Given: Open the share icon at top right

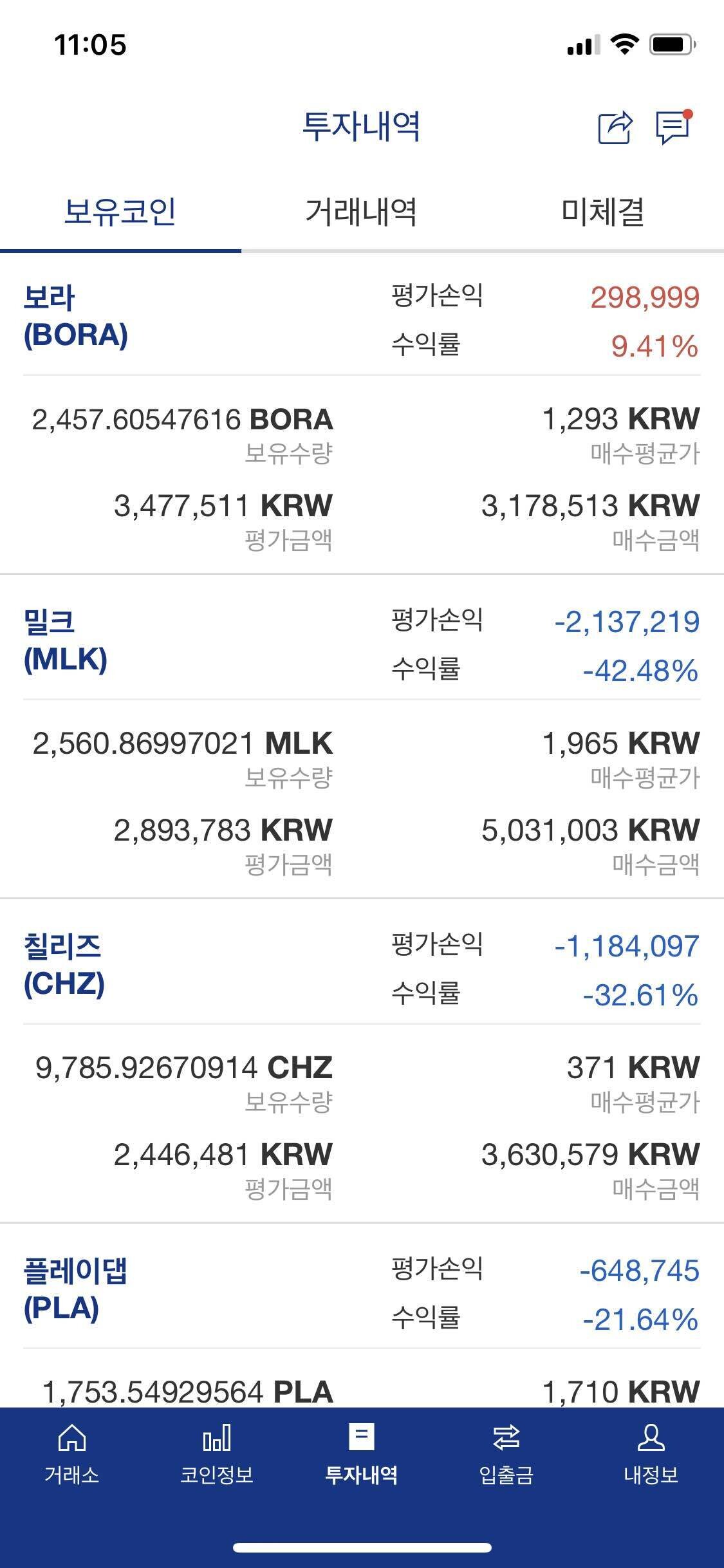Looking at the screenshot, I should [x=613, y=127].
